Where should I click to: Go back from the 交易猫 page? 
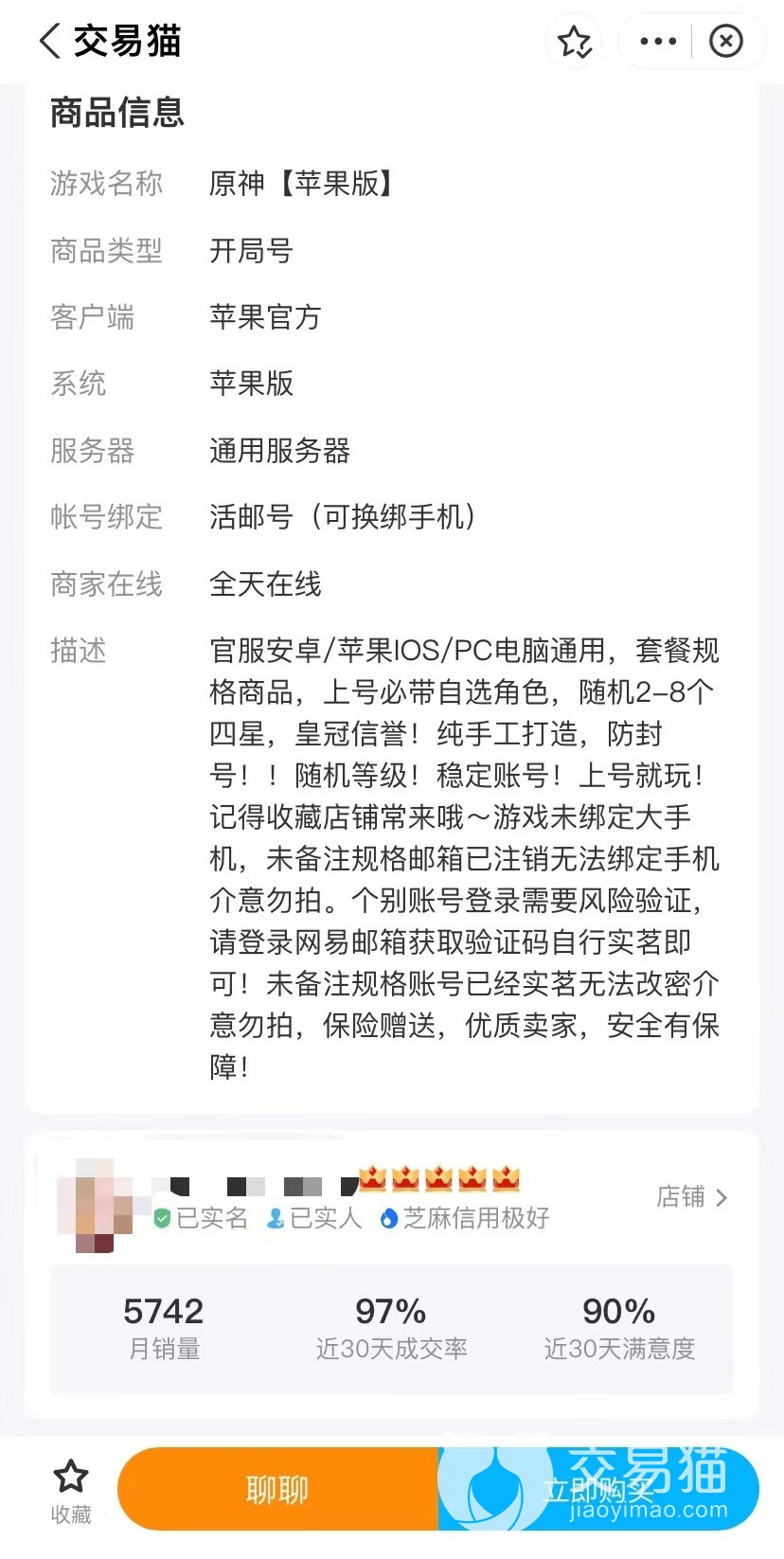(49, 41)
